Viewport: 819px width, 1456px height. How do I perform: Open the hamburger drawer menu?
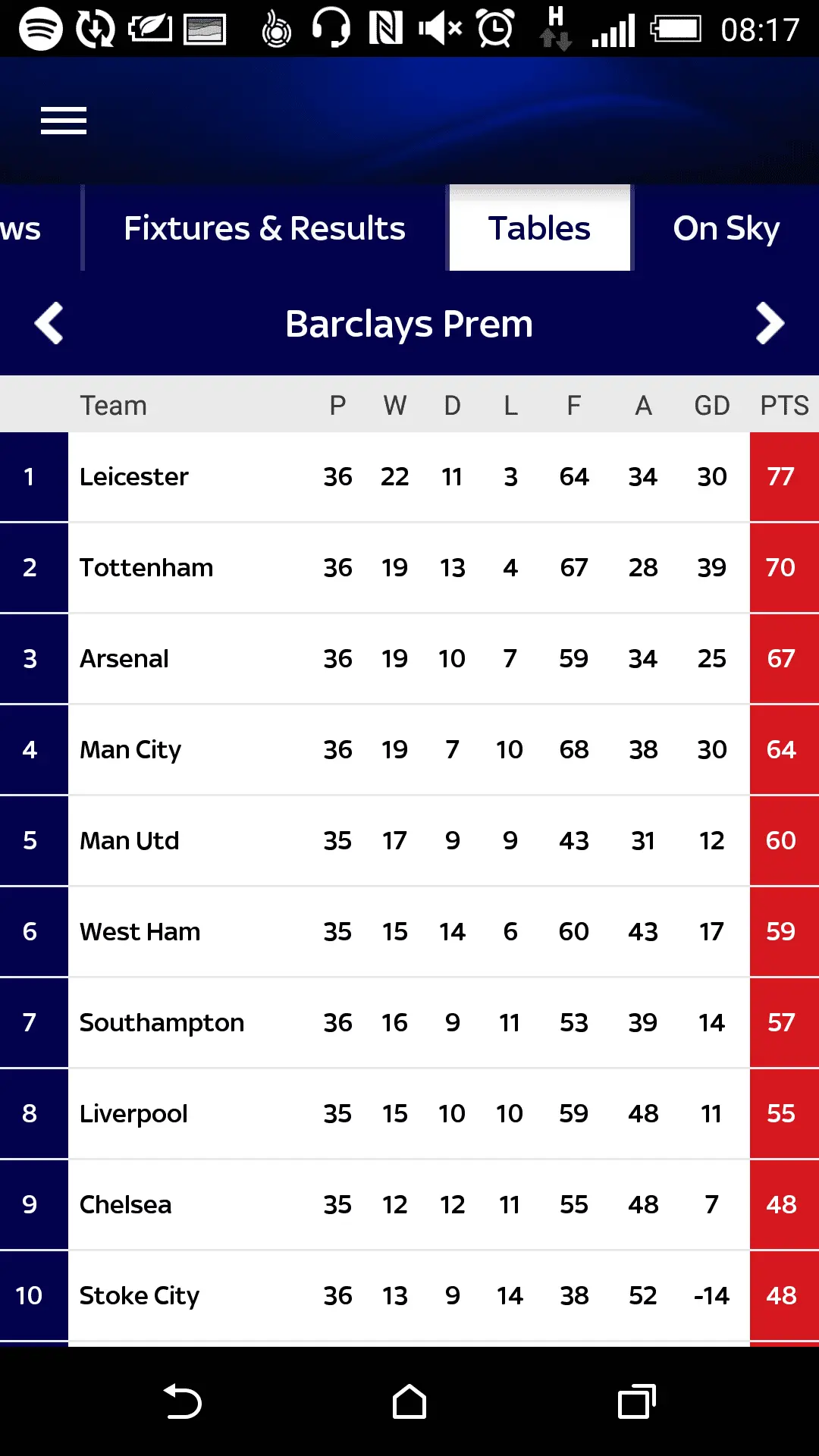pos(64,121)
